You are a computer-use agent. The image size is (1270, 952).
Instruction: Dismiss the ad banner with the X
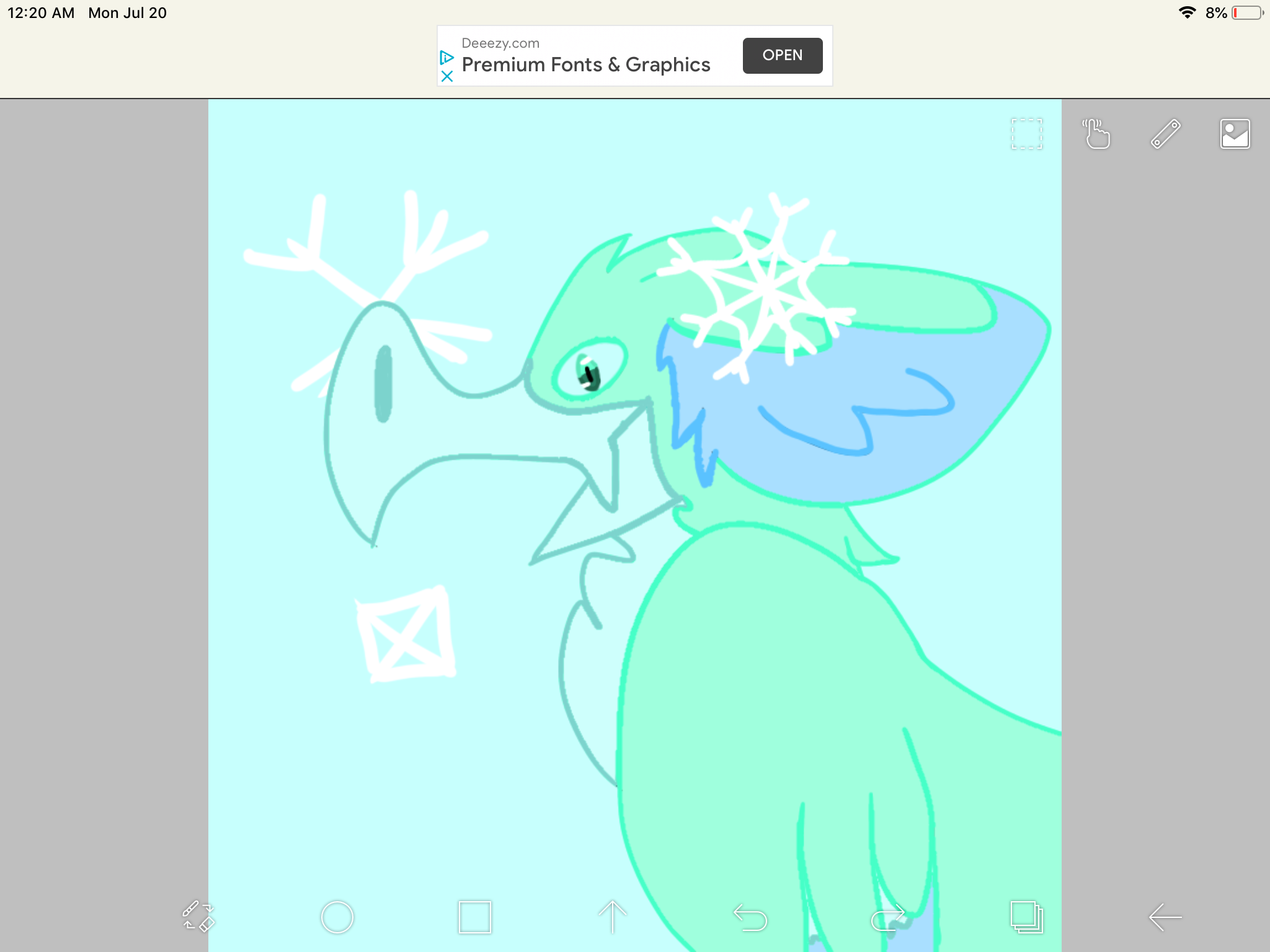click(x=446, y=76)
